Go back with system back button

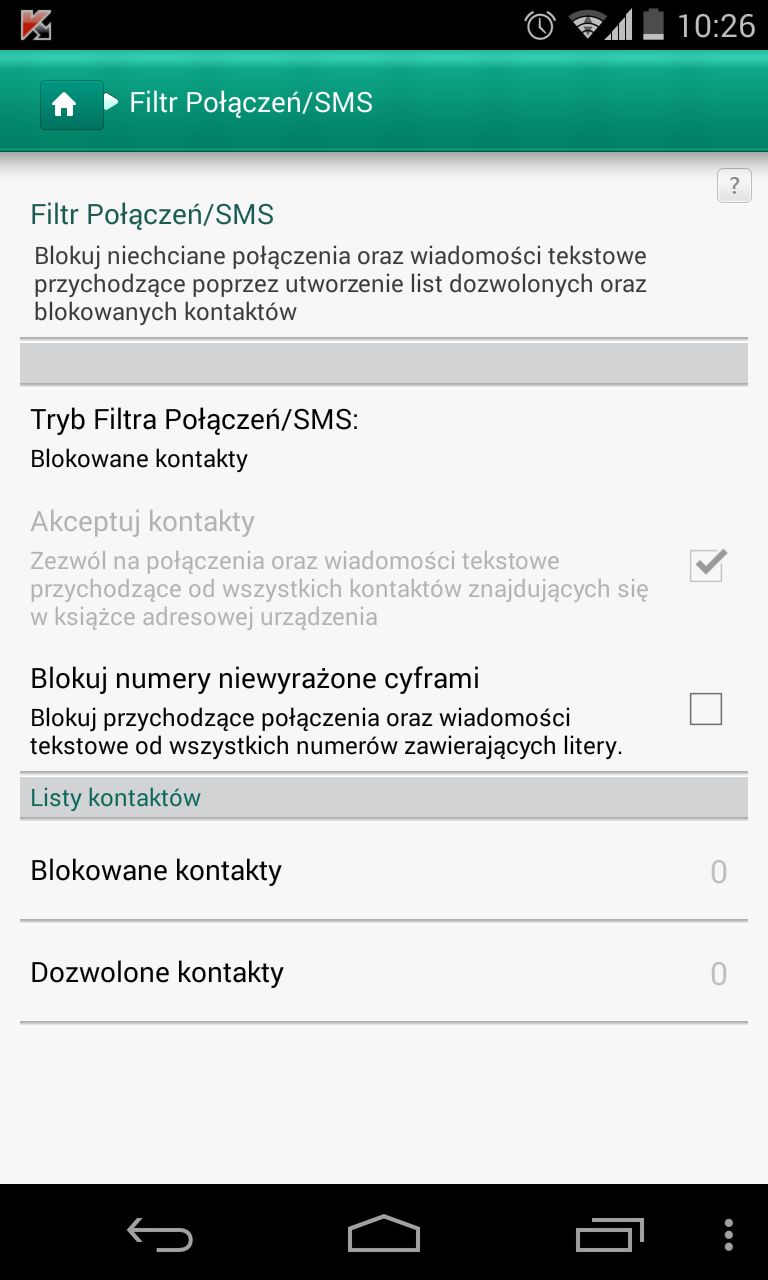tap(160, 1234)
